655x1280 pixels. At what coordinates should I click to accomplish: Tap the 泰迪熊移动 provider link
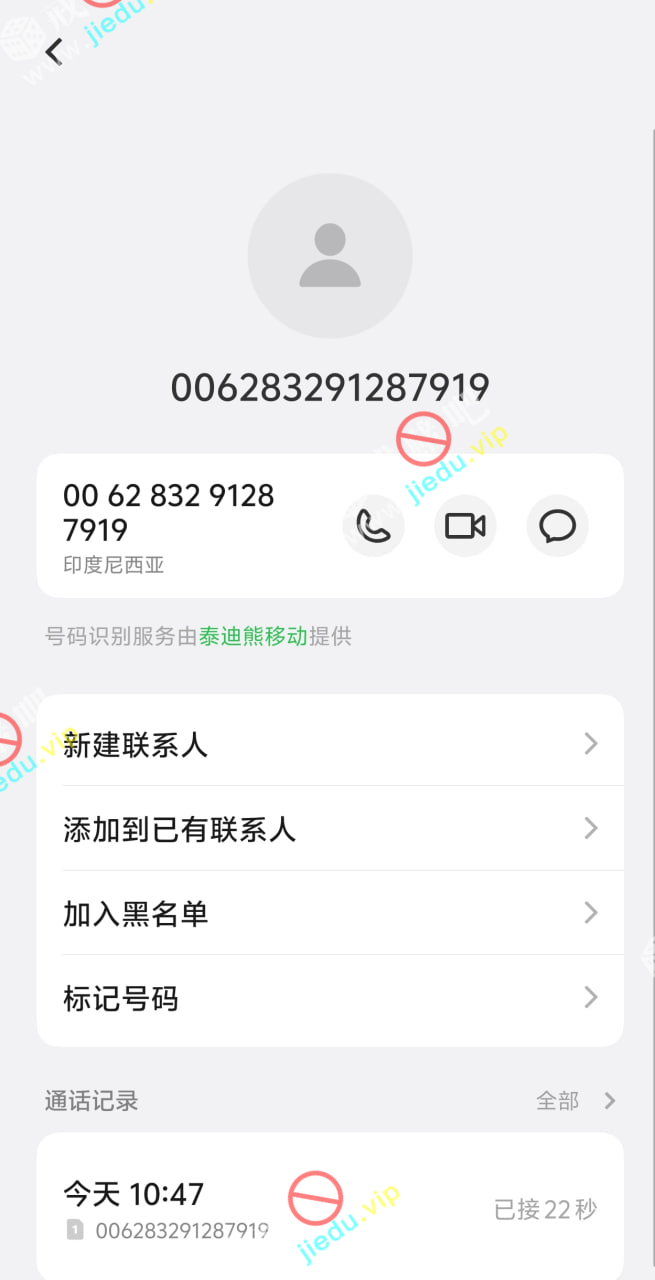[x=253, y=636]
